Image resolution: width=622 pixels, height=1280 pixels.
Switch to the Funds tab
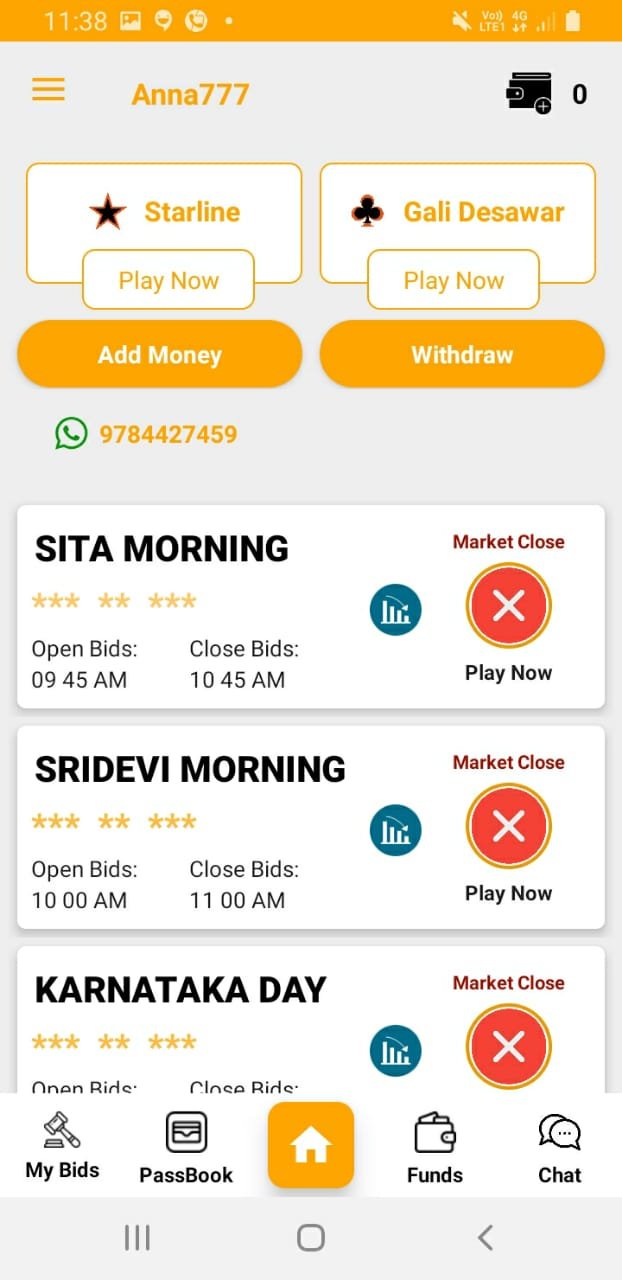point(435,1148)
